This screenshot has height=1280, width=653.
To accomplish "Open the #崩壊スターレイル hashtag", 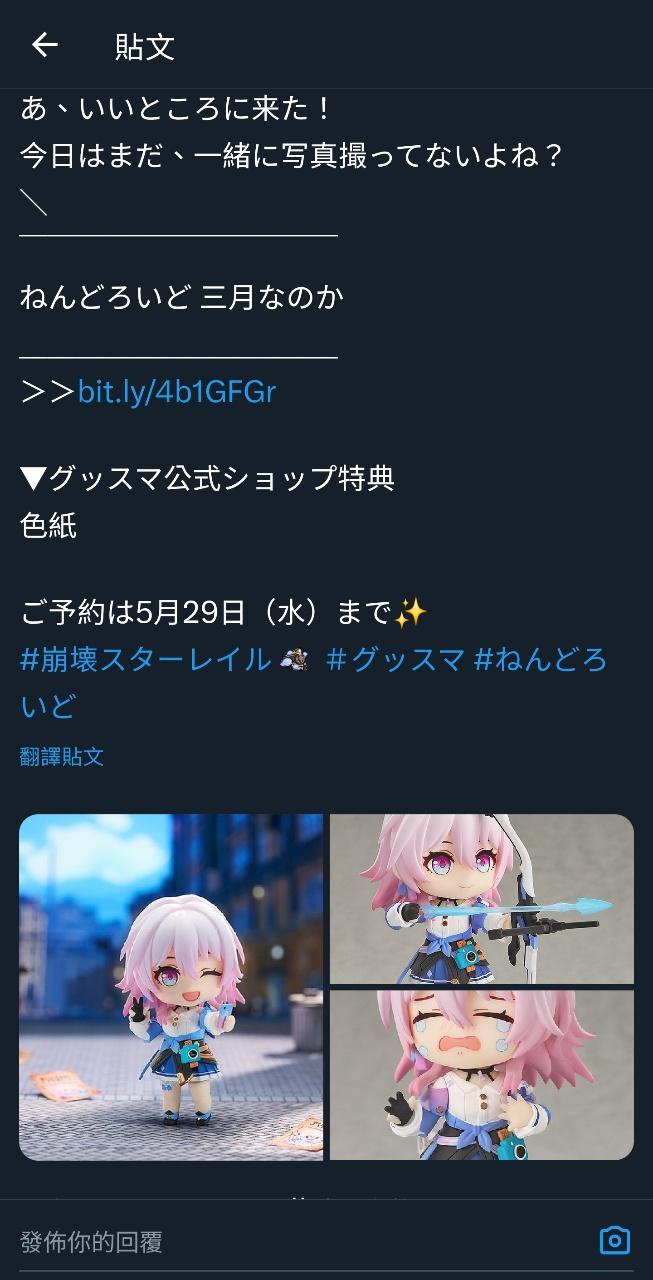I will tap(146, 660).
